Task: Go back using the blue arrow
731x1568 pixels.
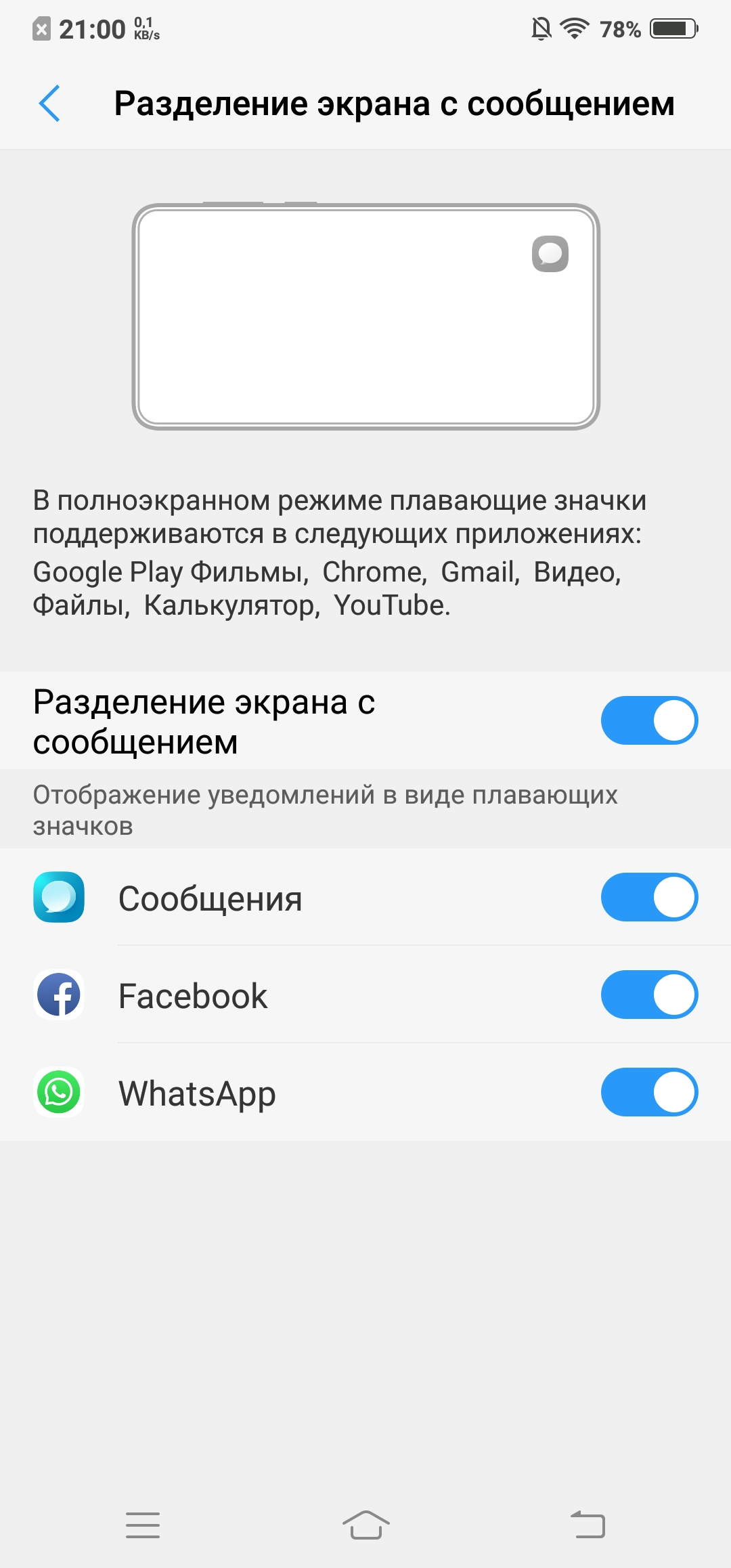Action: [x=49, y=104]
